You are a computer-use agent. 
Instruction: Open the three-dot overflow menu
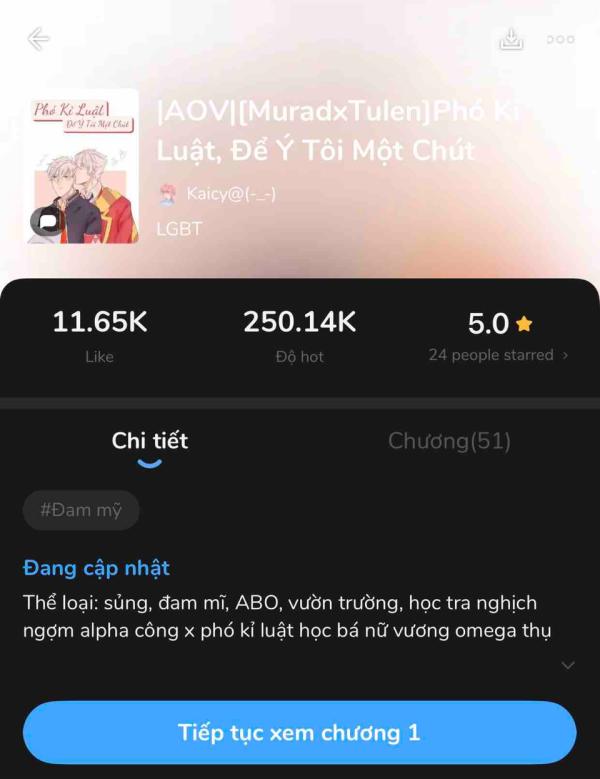[560, 40]
